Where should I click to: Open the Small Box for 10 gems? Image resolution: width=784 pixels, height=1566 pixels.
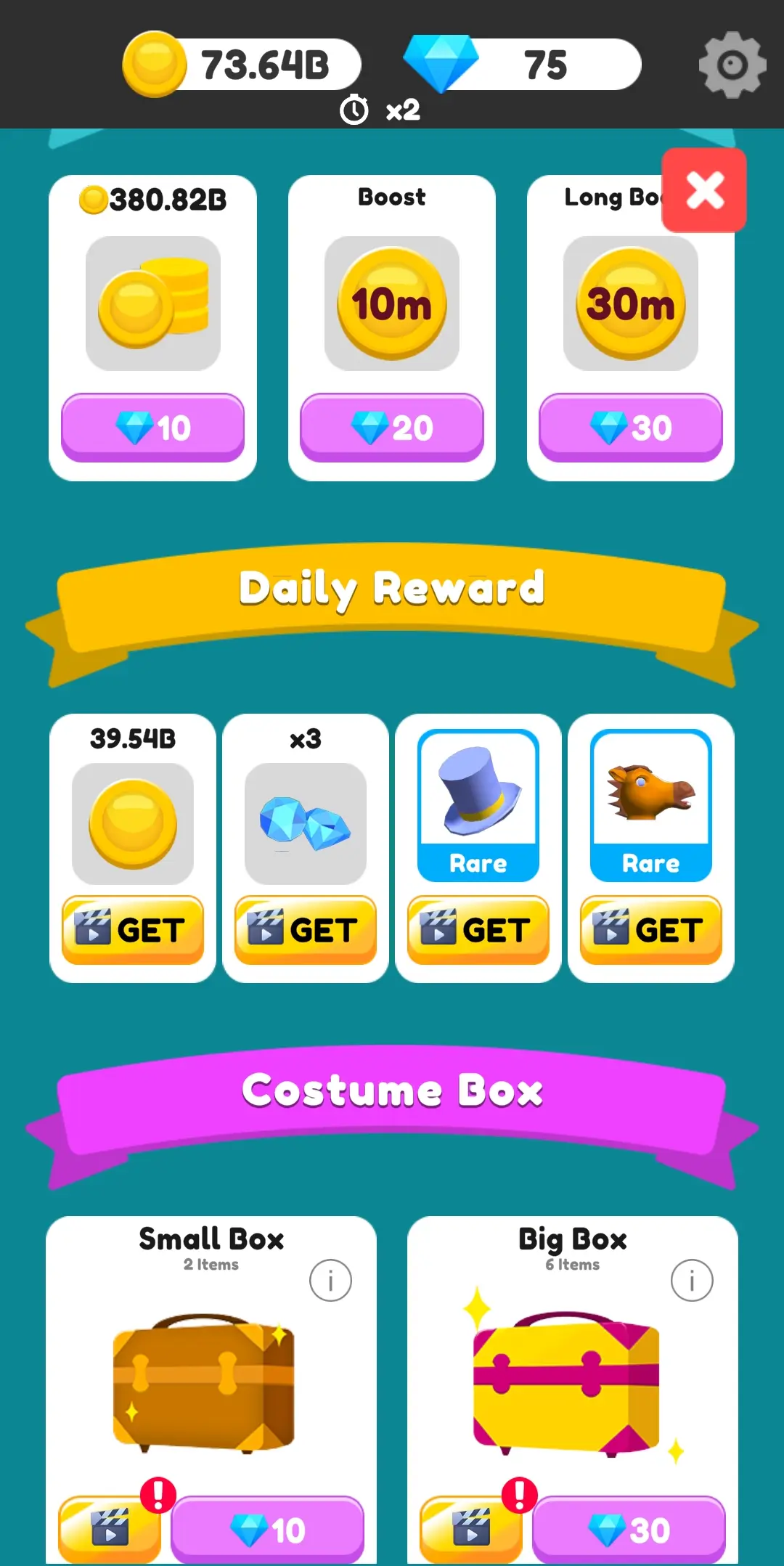click(267, 1530)
